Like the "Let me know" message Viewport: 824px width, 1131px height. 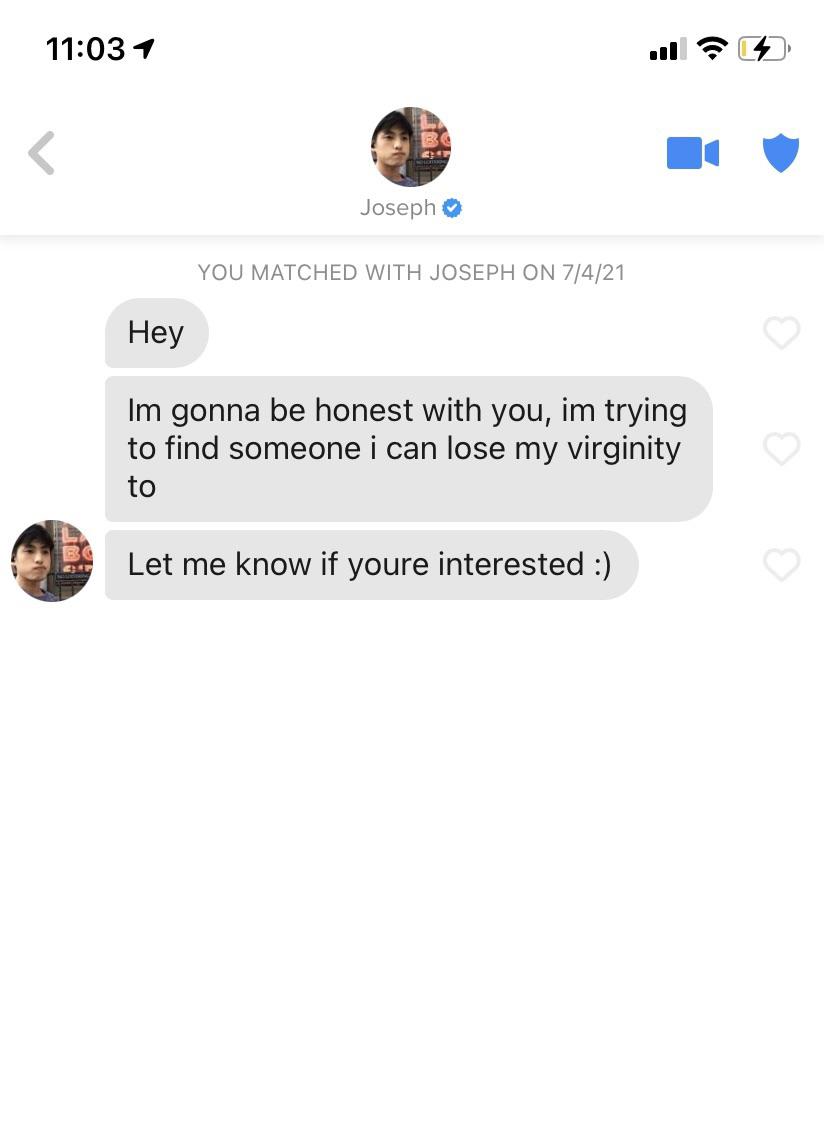coord(781,564)
